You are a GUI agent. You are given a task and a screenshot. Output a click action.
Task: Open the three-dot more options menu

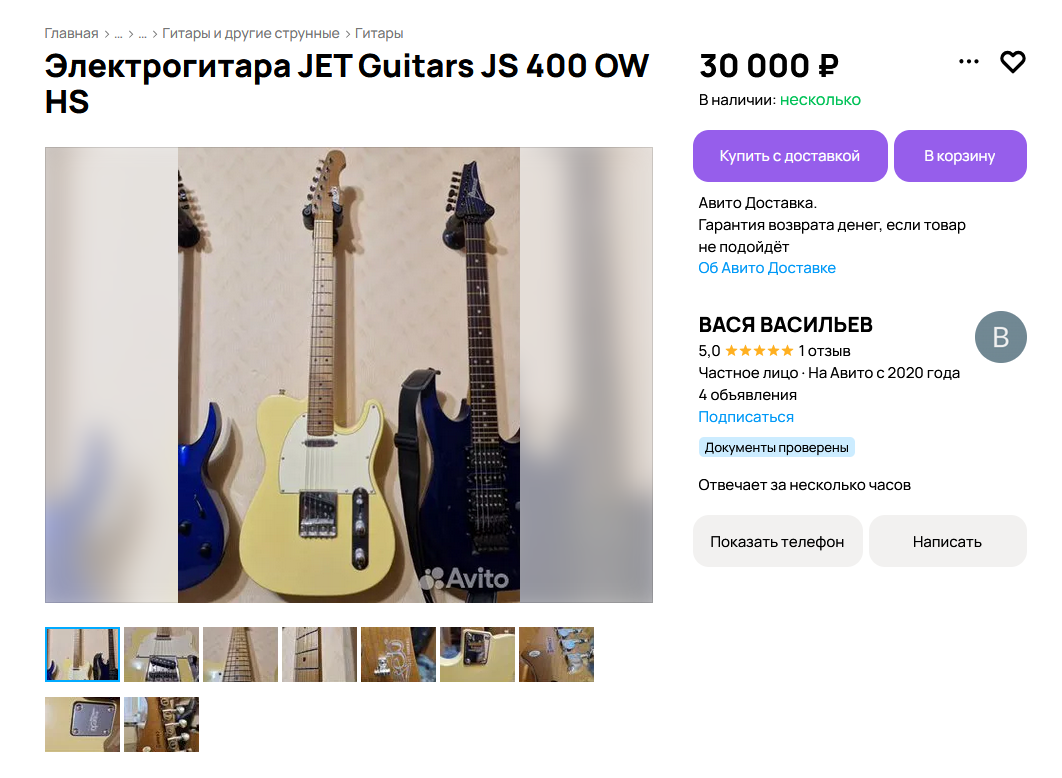(x=968, y=62)
